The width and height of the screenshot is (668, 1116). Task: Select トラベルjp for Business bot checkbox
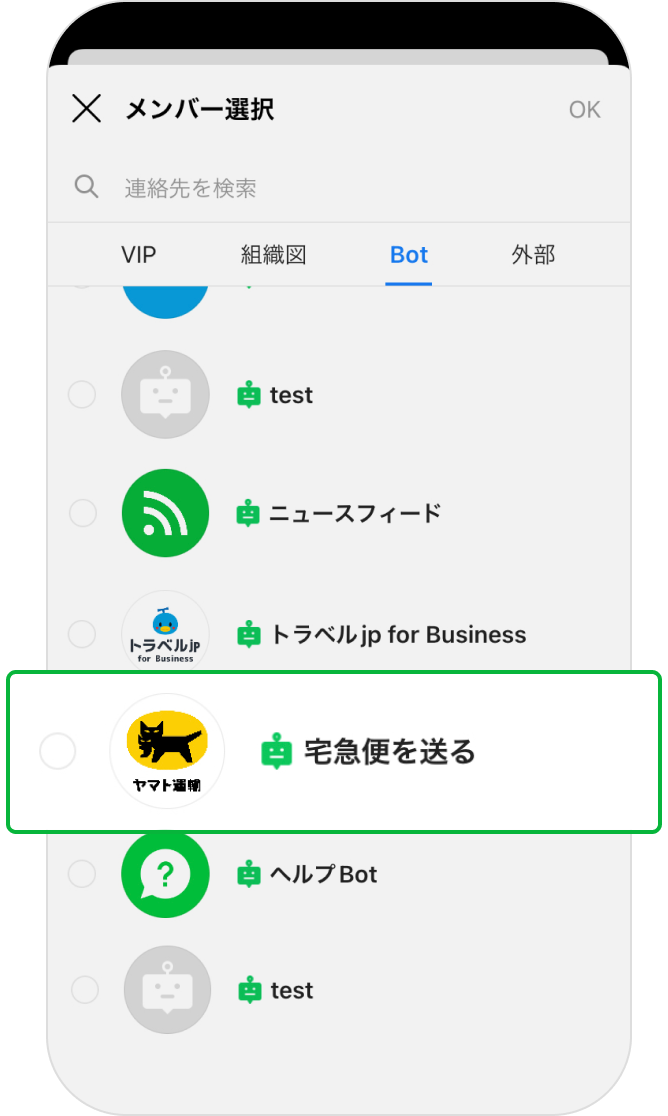(x=82, y=633)
